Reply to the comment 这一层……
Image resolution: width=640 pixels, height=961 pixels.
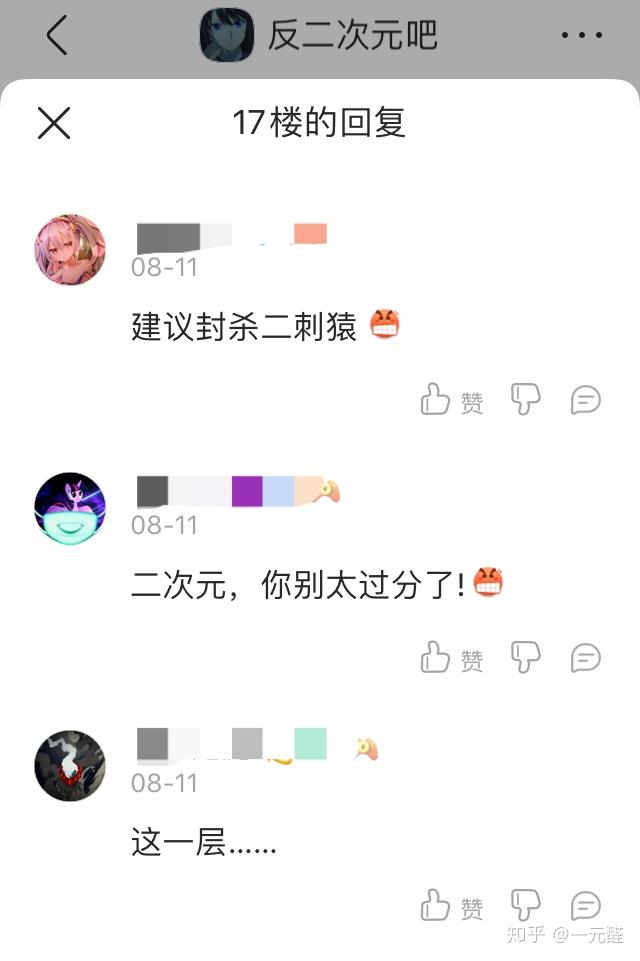coord(585,905)
